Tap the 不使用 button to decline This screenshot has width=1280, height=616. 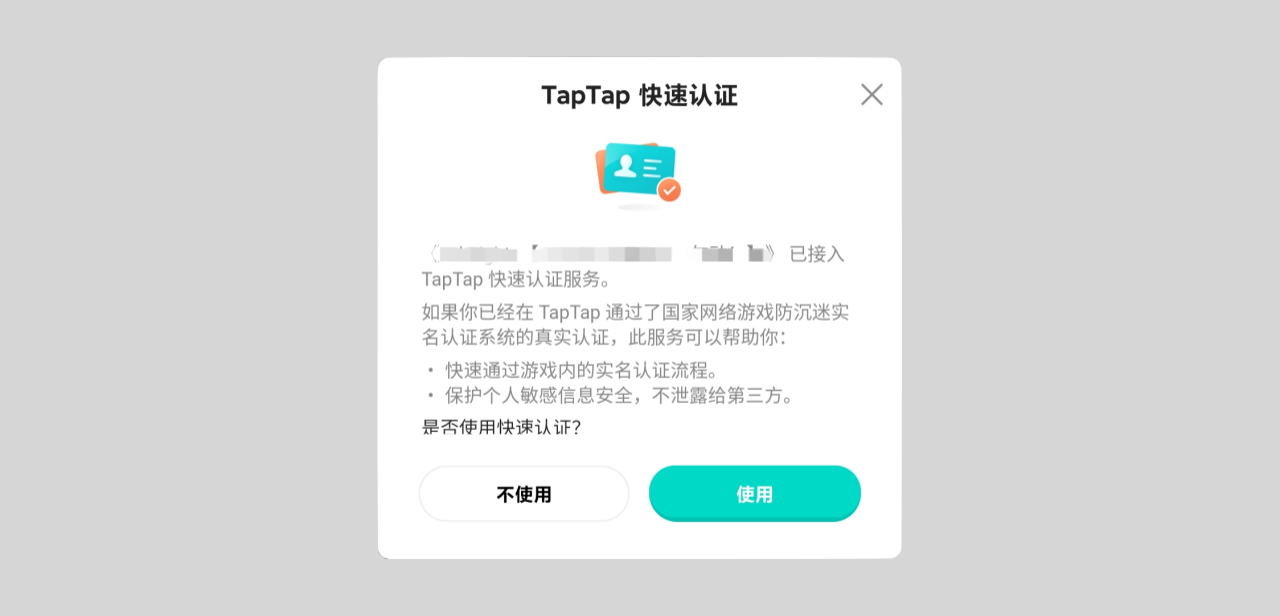click(524, 494)
